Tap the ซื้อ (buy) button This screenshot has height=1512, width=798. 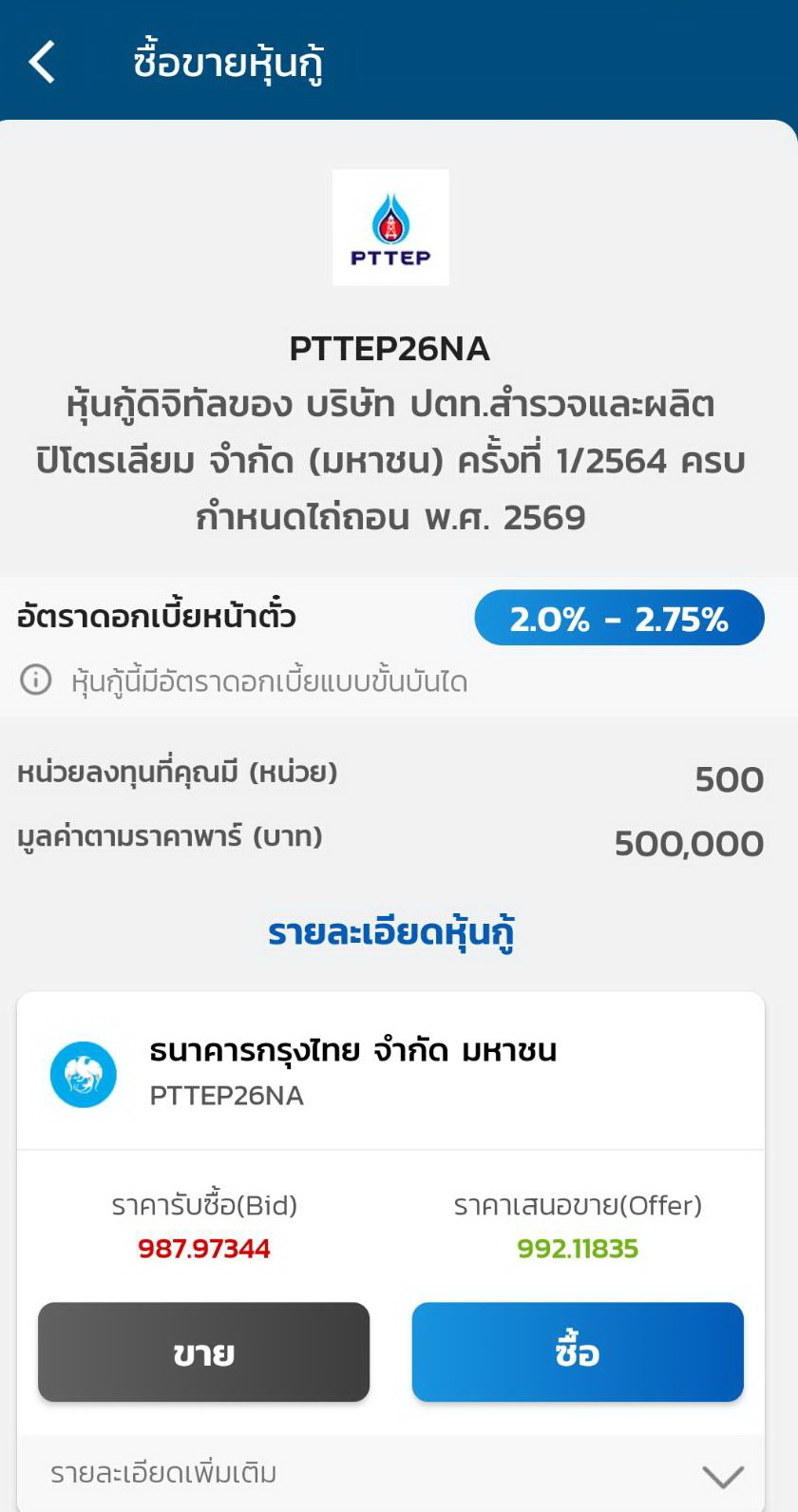click(x=578, y=1351)
